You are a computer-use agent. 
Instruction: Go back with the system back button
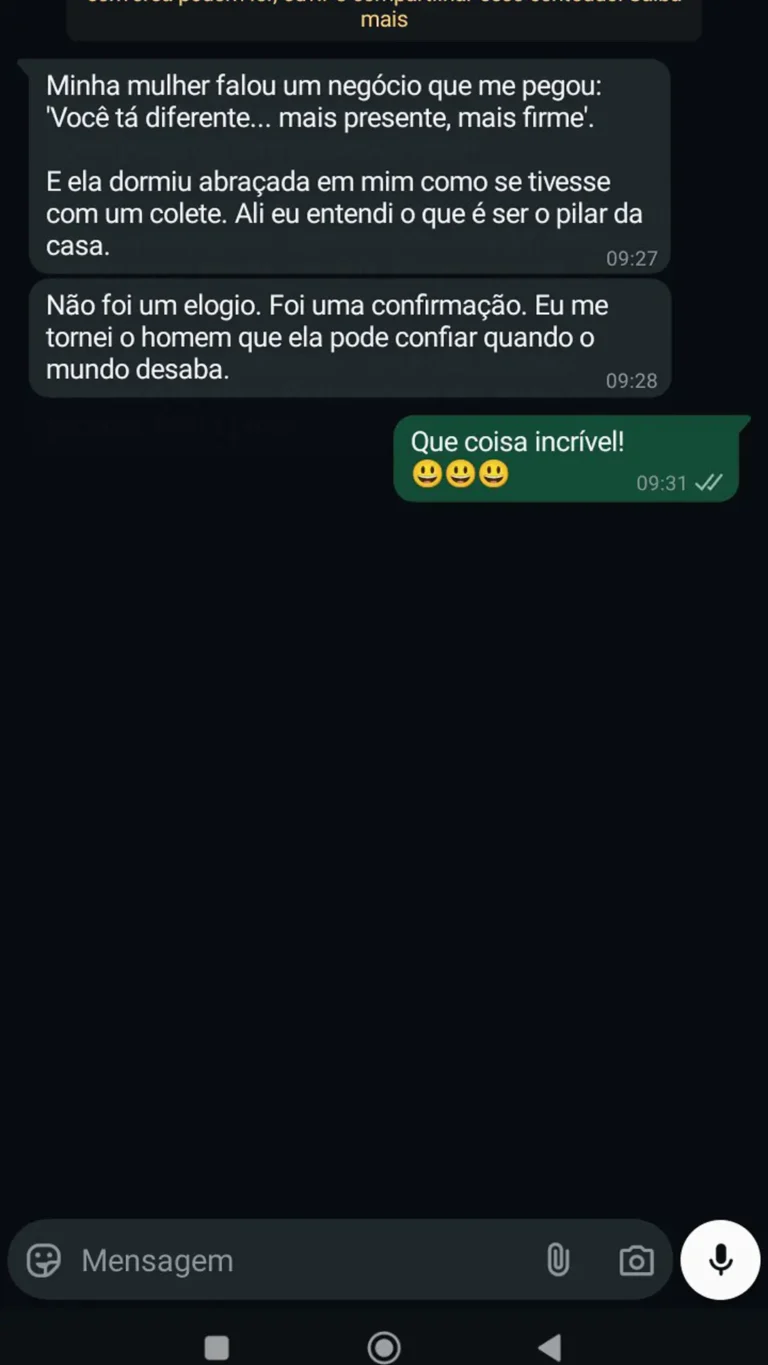pos(549,1347)
